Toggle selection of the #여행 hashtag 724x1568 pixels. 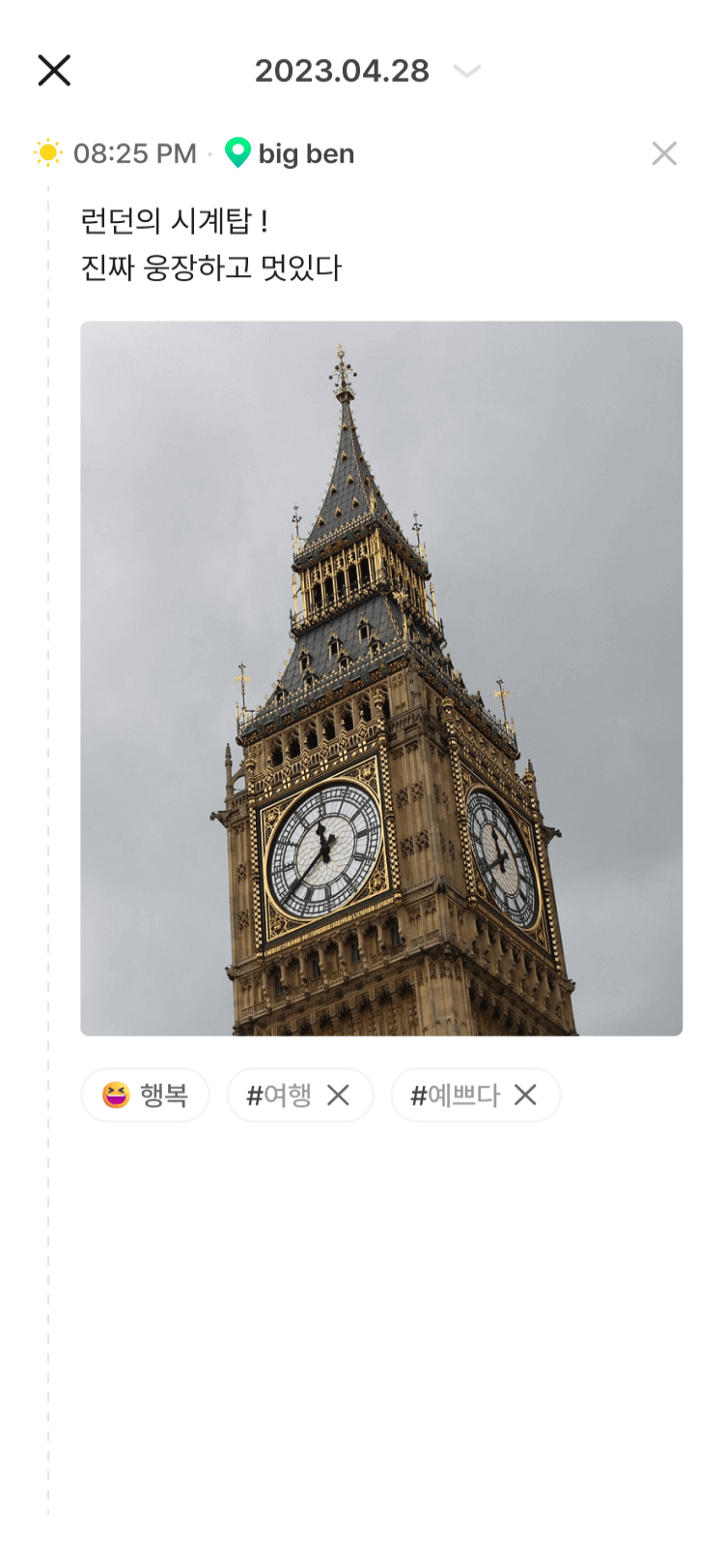[299, 1094]
